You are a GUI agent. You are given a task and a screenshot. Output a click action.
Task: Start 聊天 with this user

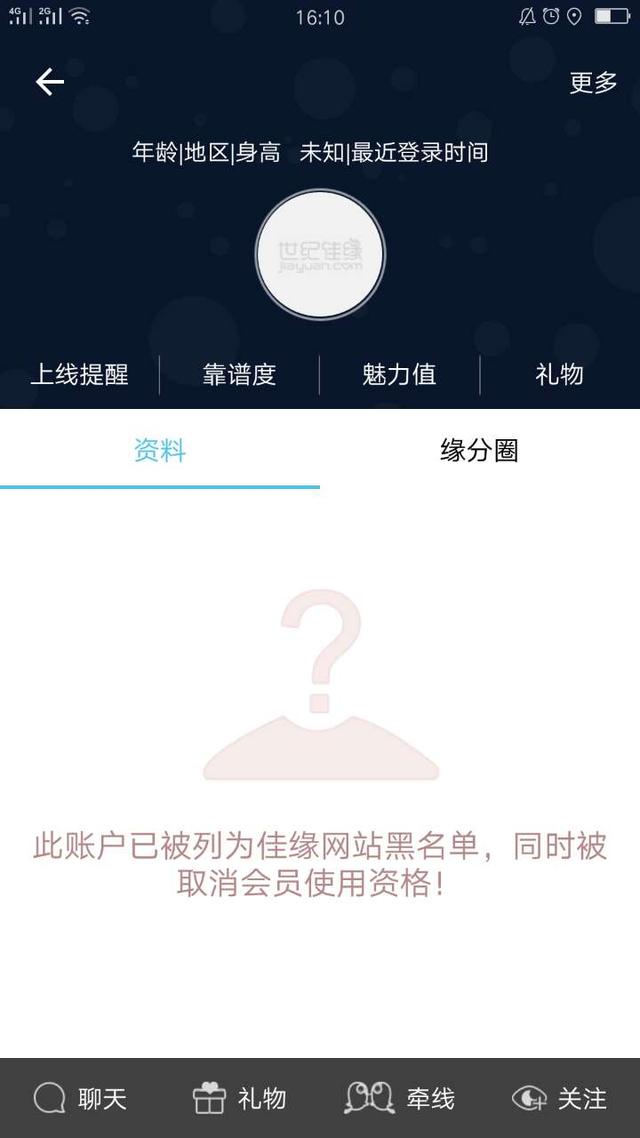pos(80,1098)
